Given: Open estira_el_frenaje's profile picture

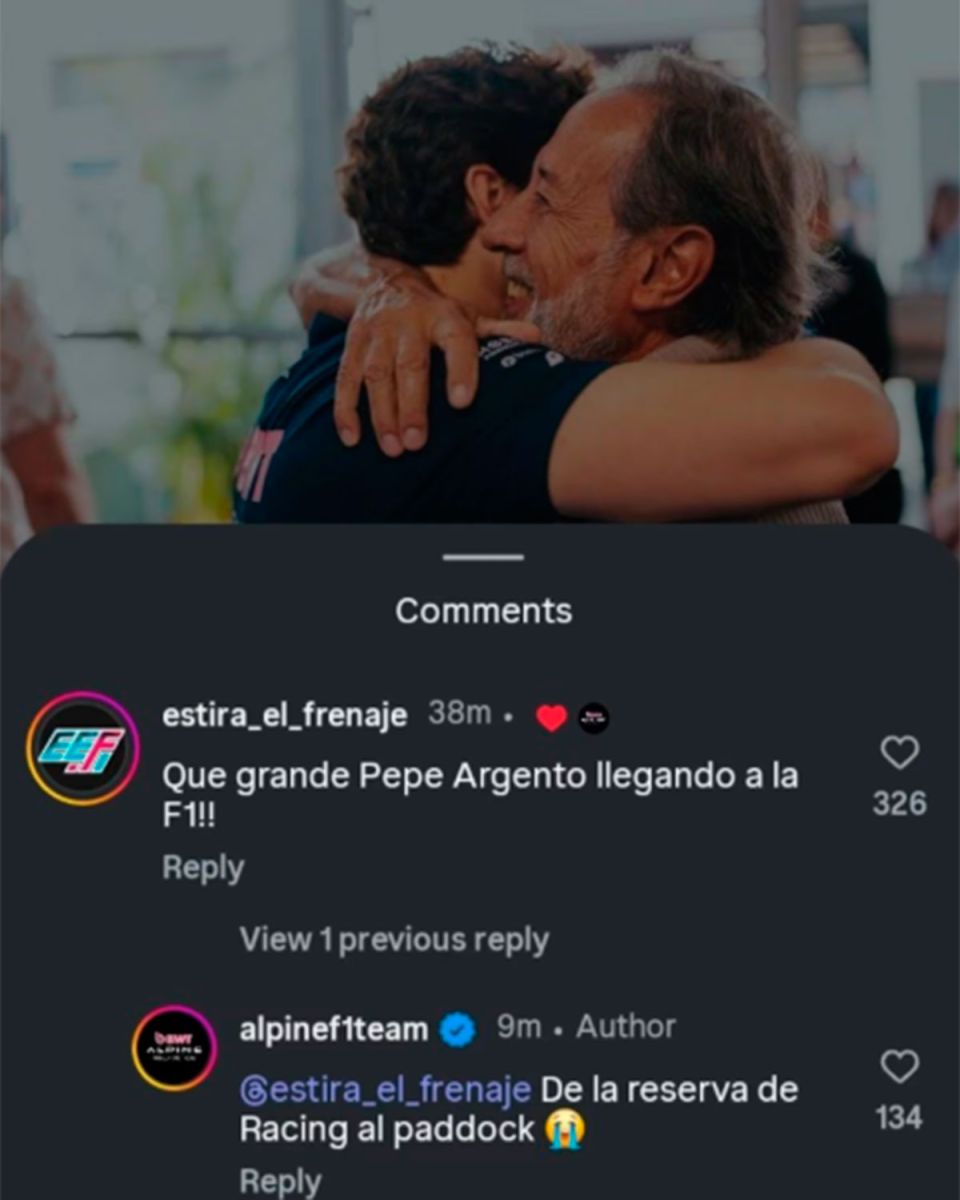Looking at the screenshot, I should click(x=83, y=748).
